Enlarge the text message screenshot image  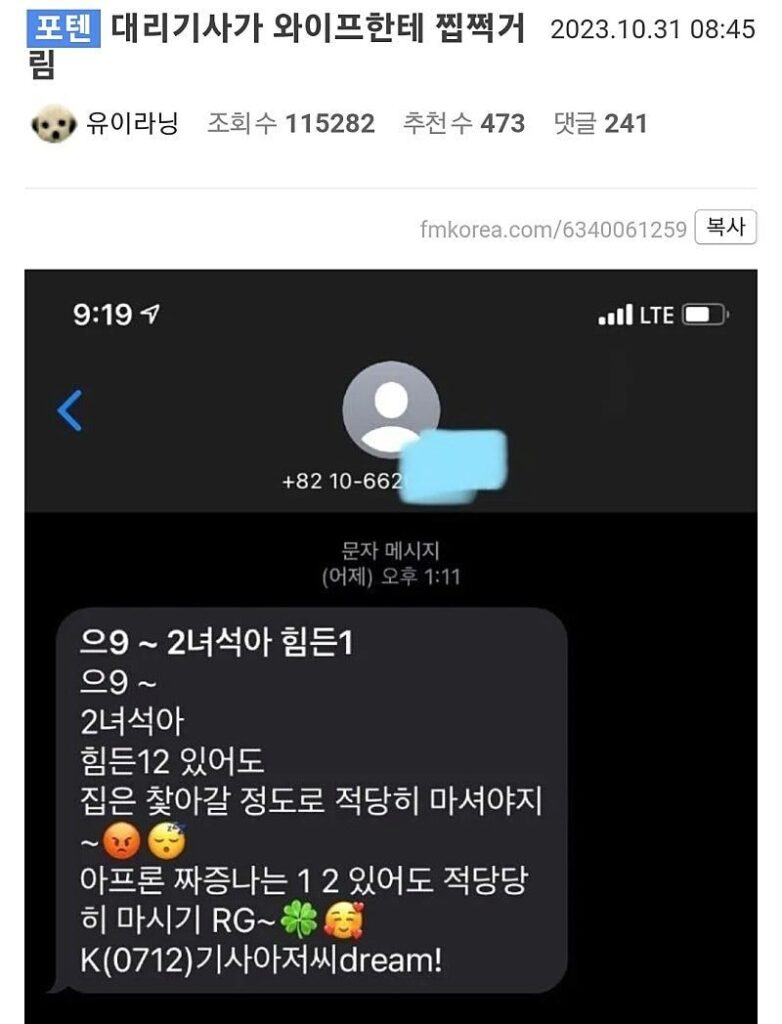click(x=390, y=640)
